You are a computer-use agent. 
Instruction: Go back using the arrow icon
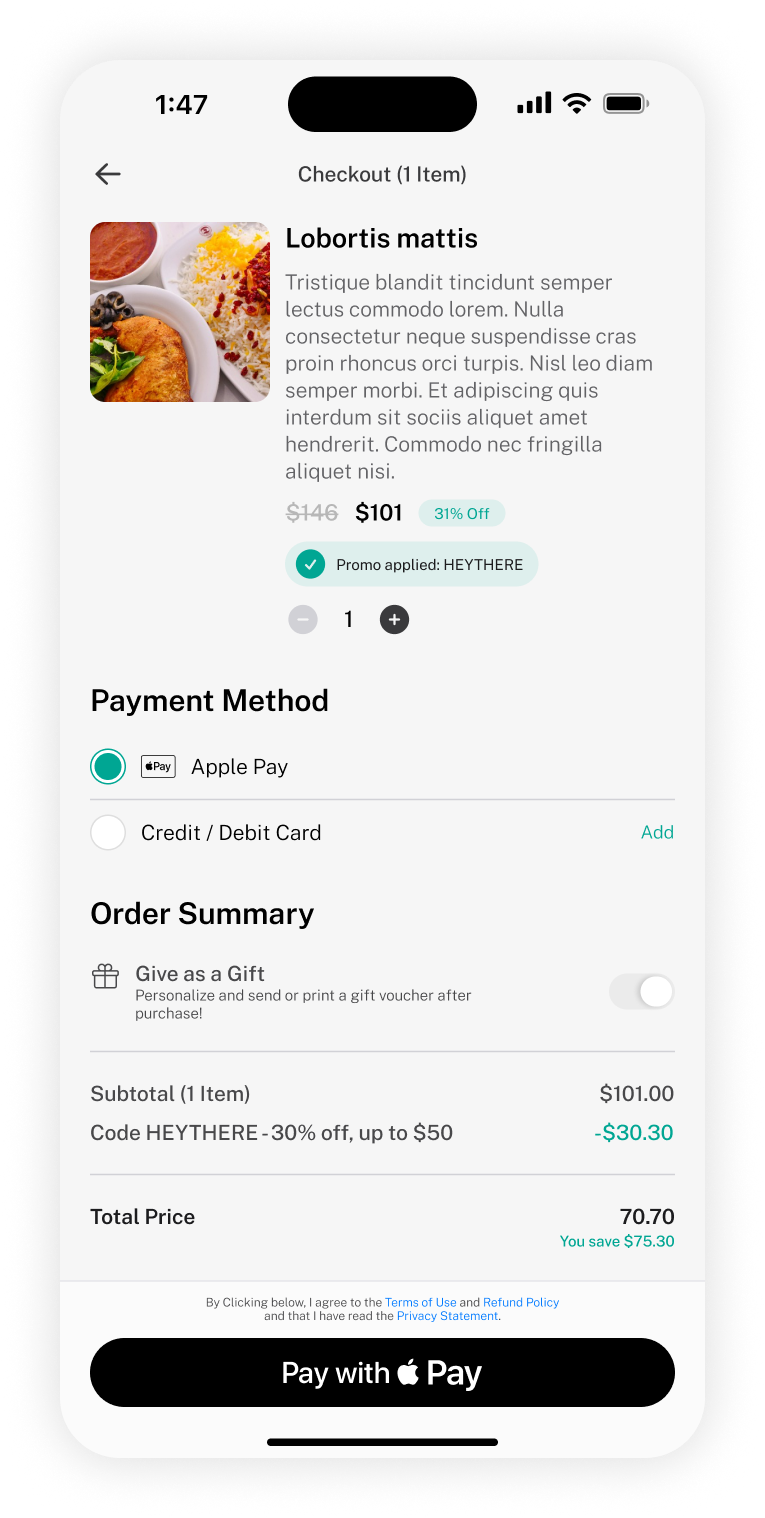click(108, 174)
